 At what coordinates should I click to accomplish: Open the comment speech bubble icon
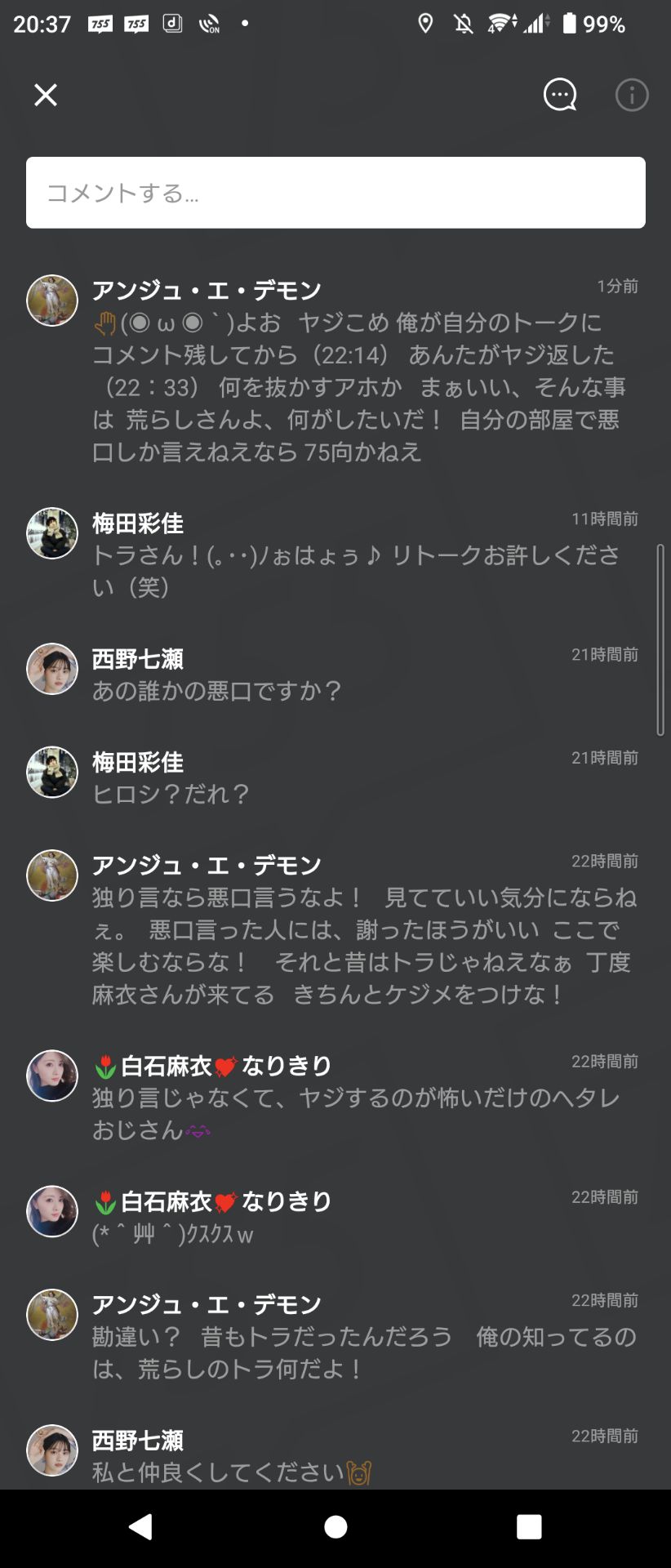(559, 95)
